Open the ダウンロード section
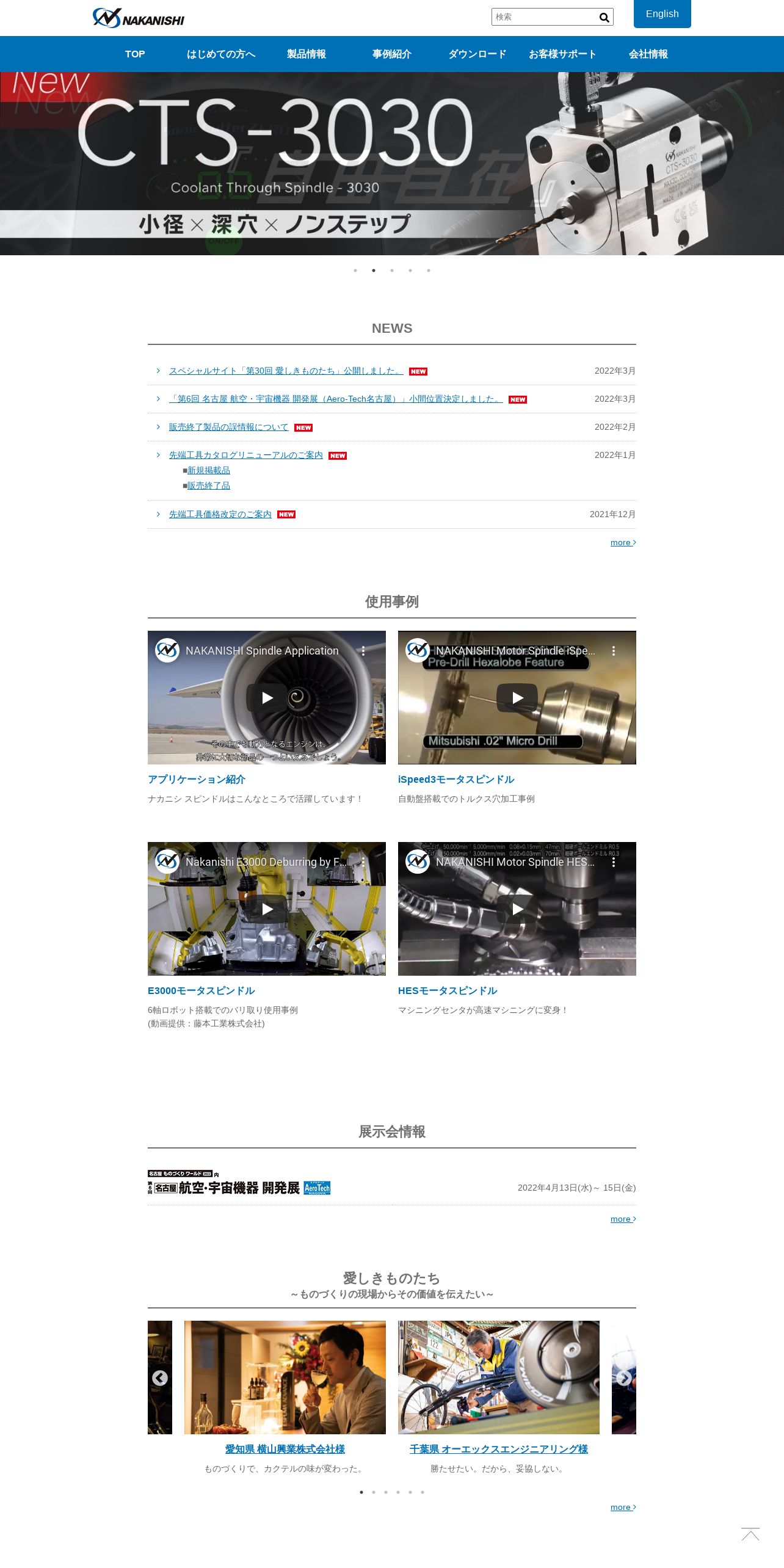Image resolution: width=784 pixels, height=1568 pixels. coord(477,54)
